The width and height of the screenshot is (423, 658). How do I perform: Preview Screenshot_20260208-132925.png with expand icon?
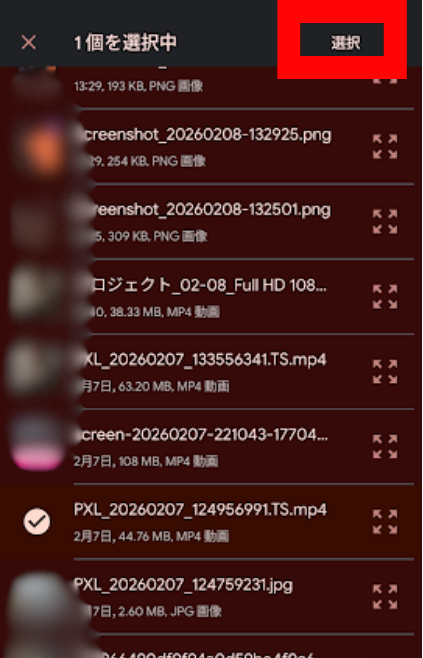coord(385,146)
